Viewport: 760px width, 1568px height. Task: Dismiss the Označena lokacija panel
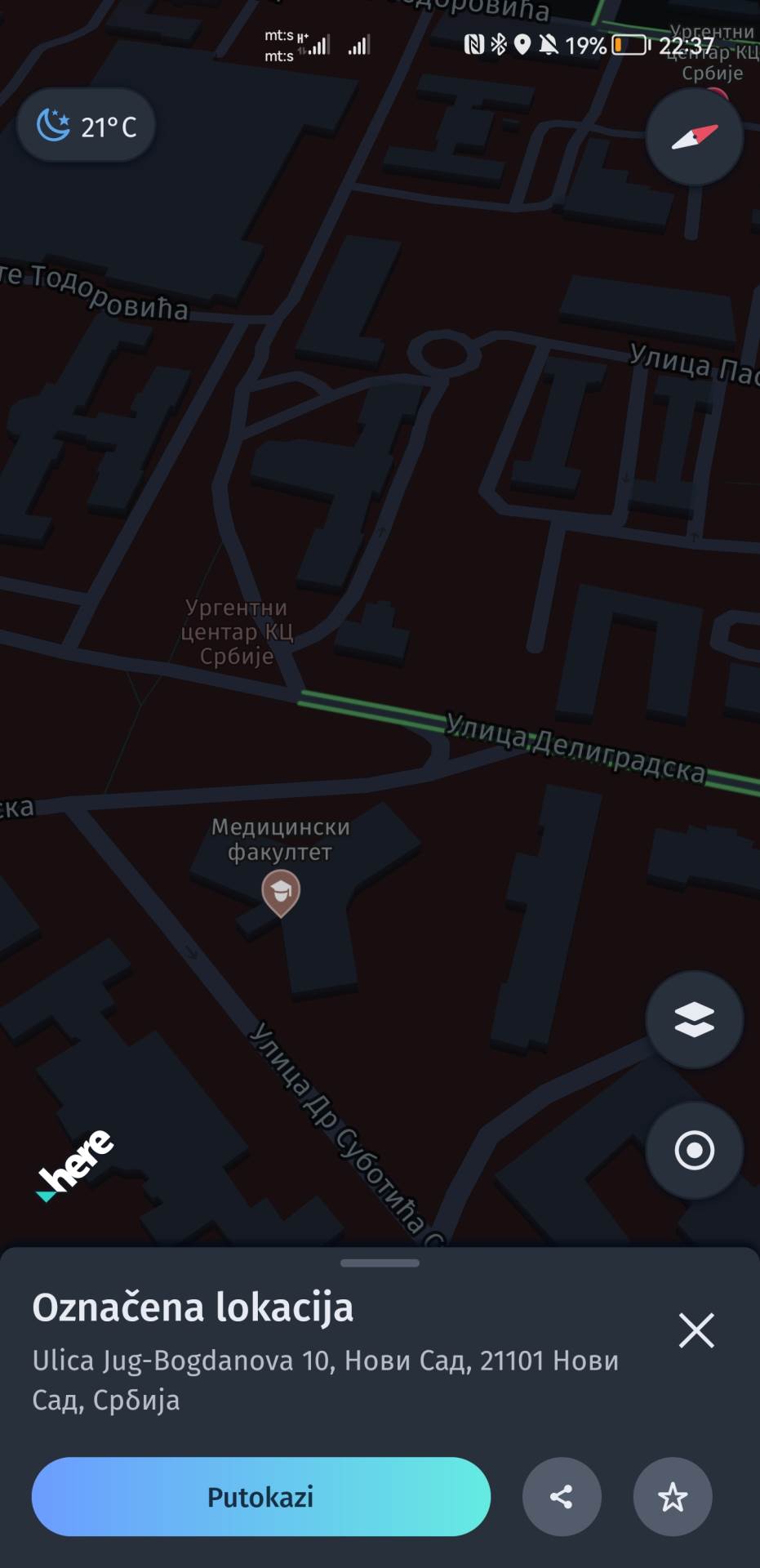tap(696, 1330)
